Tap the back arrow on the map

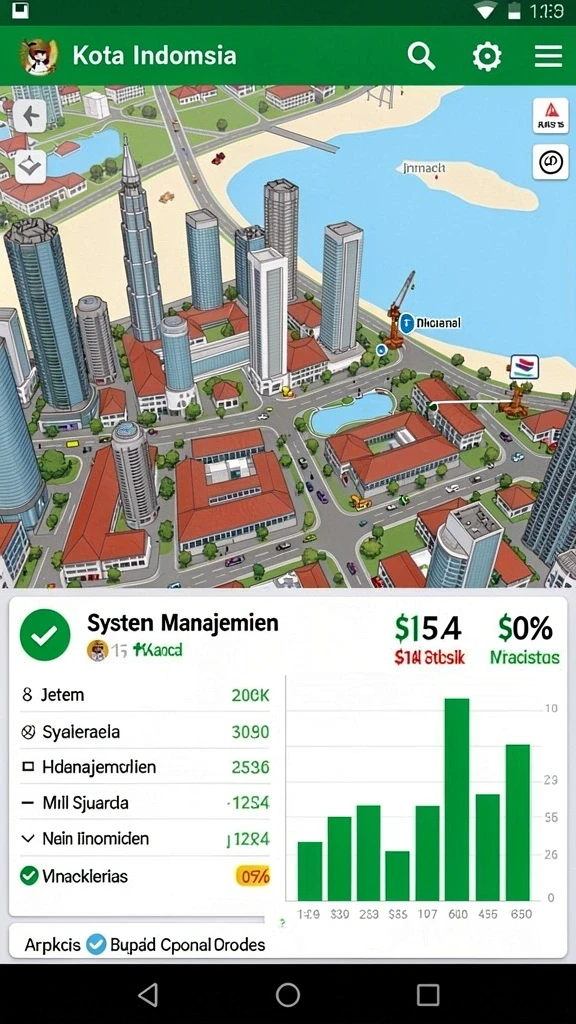pyautogui.click(x=30, y=116)
